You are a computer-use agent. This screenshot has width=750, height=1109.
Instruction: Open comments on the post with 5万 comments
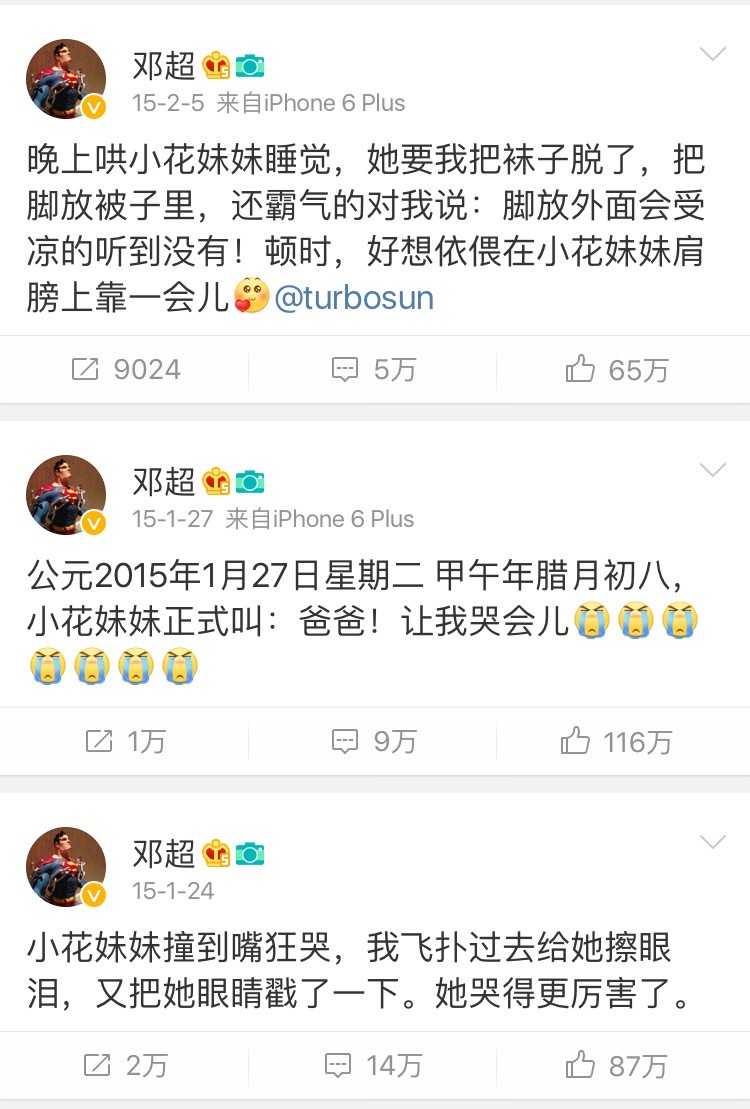(x=373, y=370)
